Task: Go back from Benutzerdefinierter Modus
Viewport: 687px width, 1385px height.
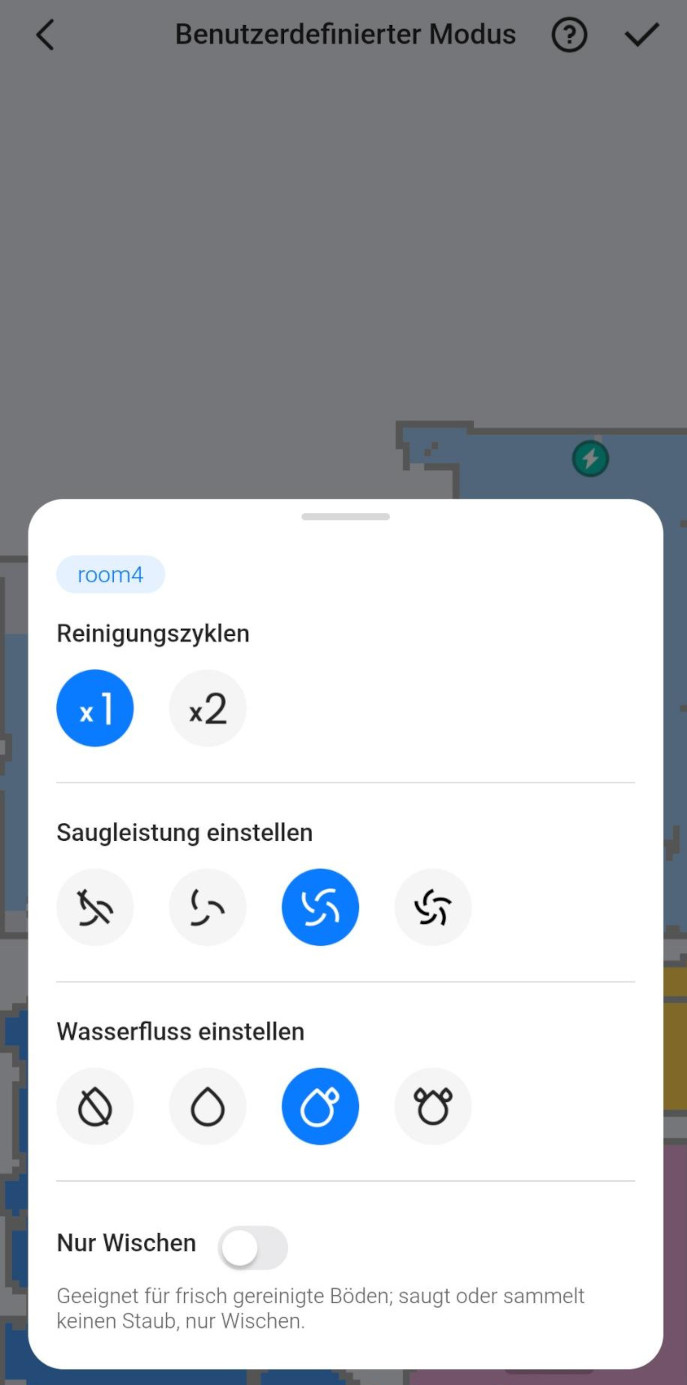Action: click(45, 35)
